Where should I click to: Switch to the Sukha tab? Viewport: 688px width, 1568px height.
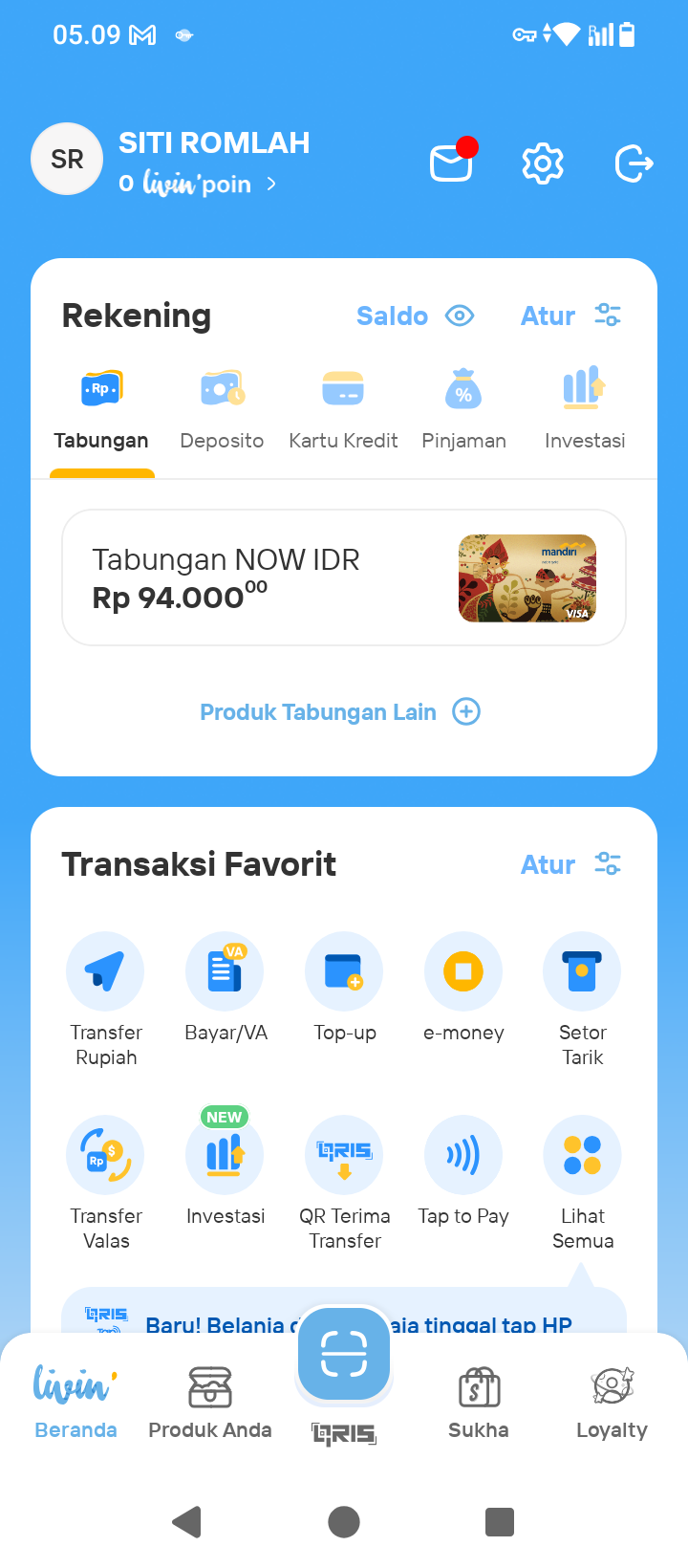click(x=479, y=1402)
